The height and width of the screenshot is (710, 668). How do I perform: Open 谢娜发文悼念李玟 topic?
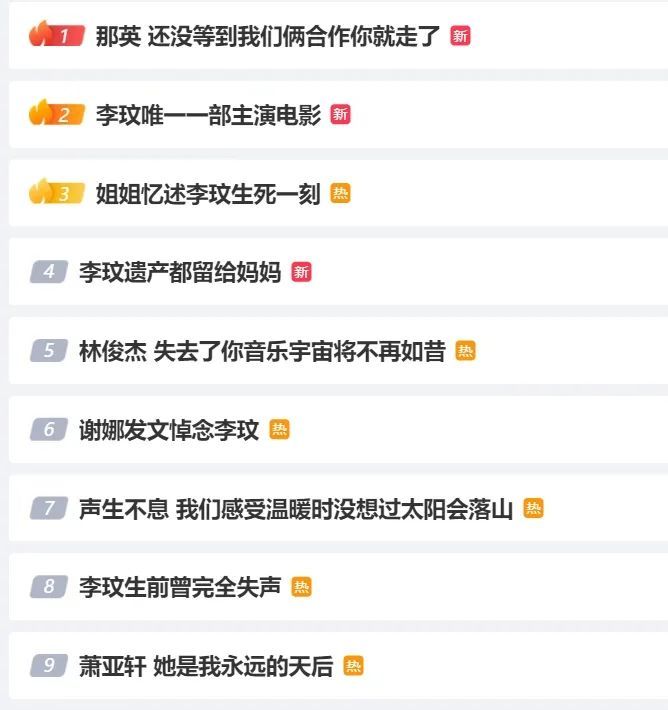(x=169, y=430)
